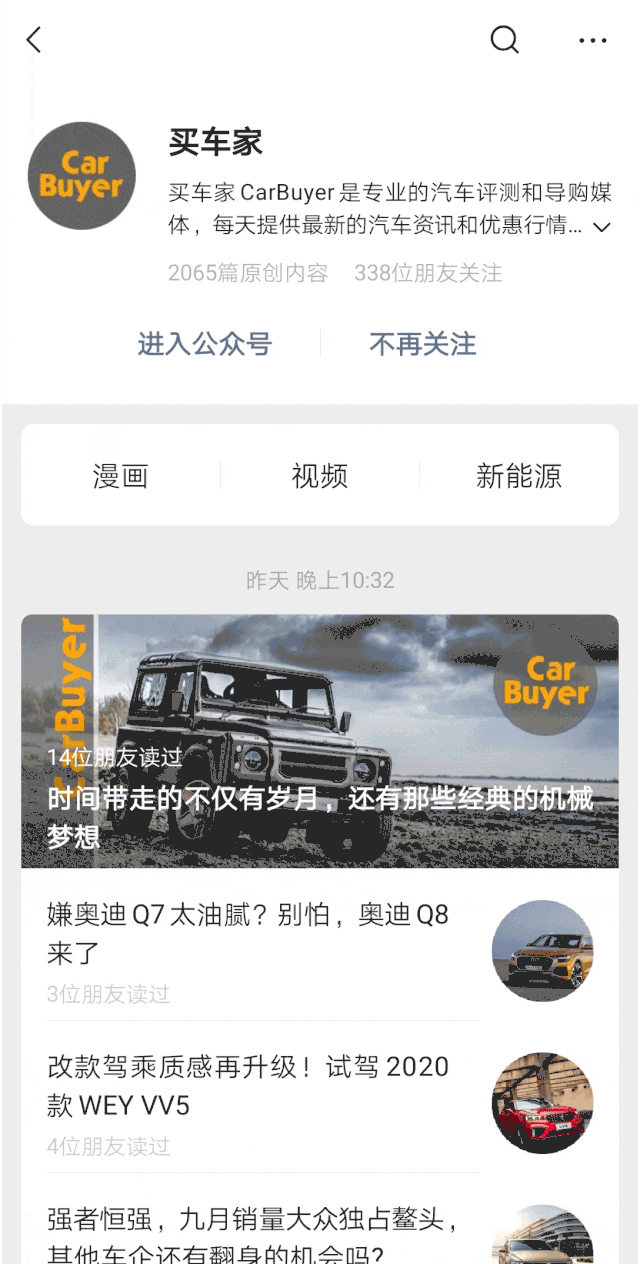Screen dimensions: 640x1264
Task: Tap 不再关注 to unfollow
Action: [423, 344]
